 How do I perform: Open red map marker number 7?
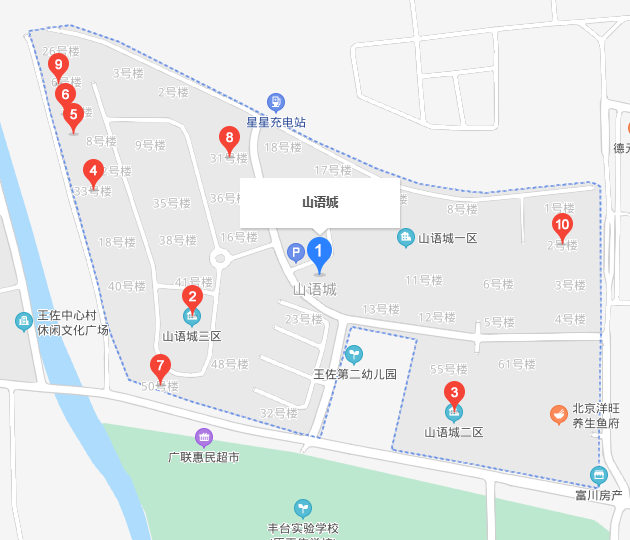pyautogui.click(x=159, y=366)
